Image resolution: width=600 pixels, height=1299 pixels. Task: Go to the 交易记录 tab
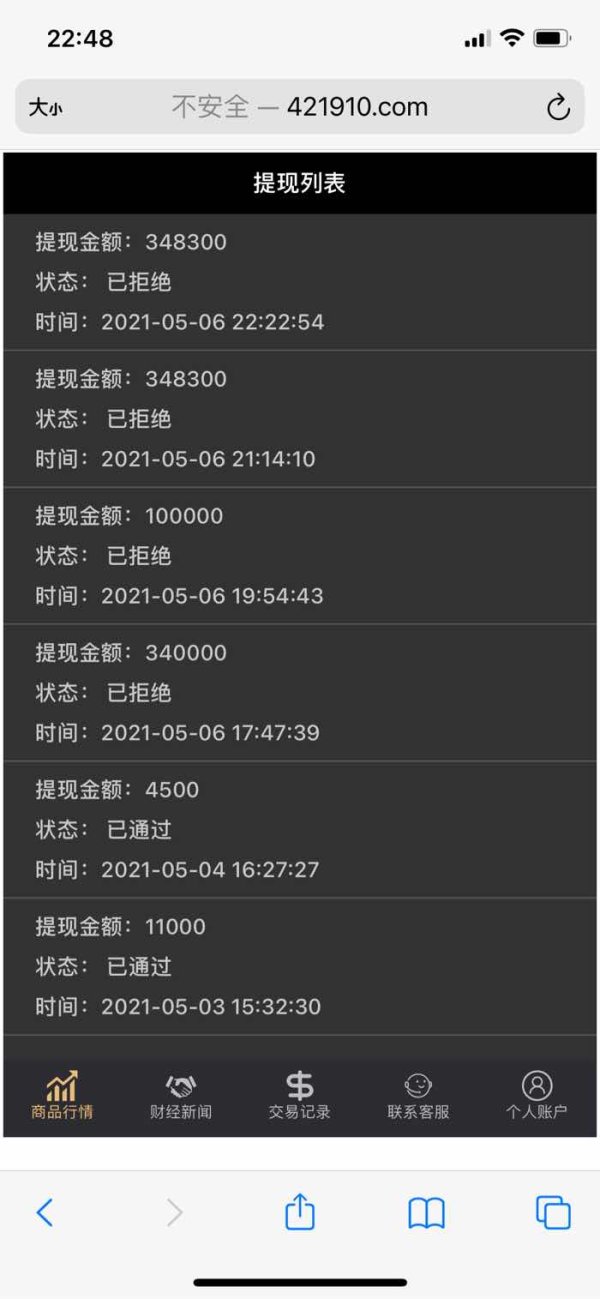pos(299,1096)
